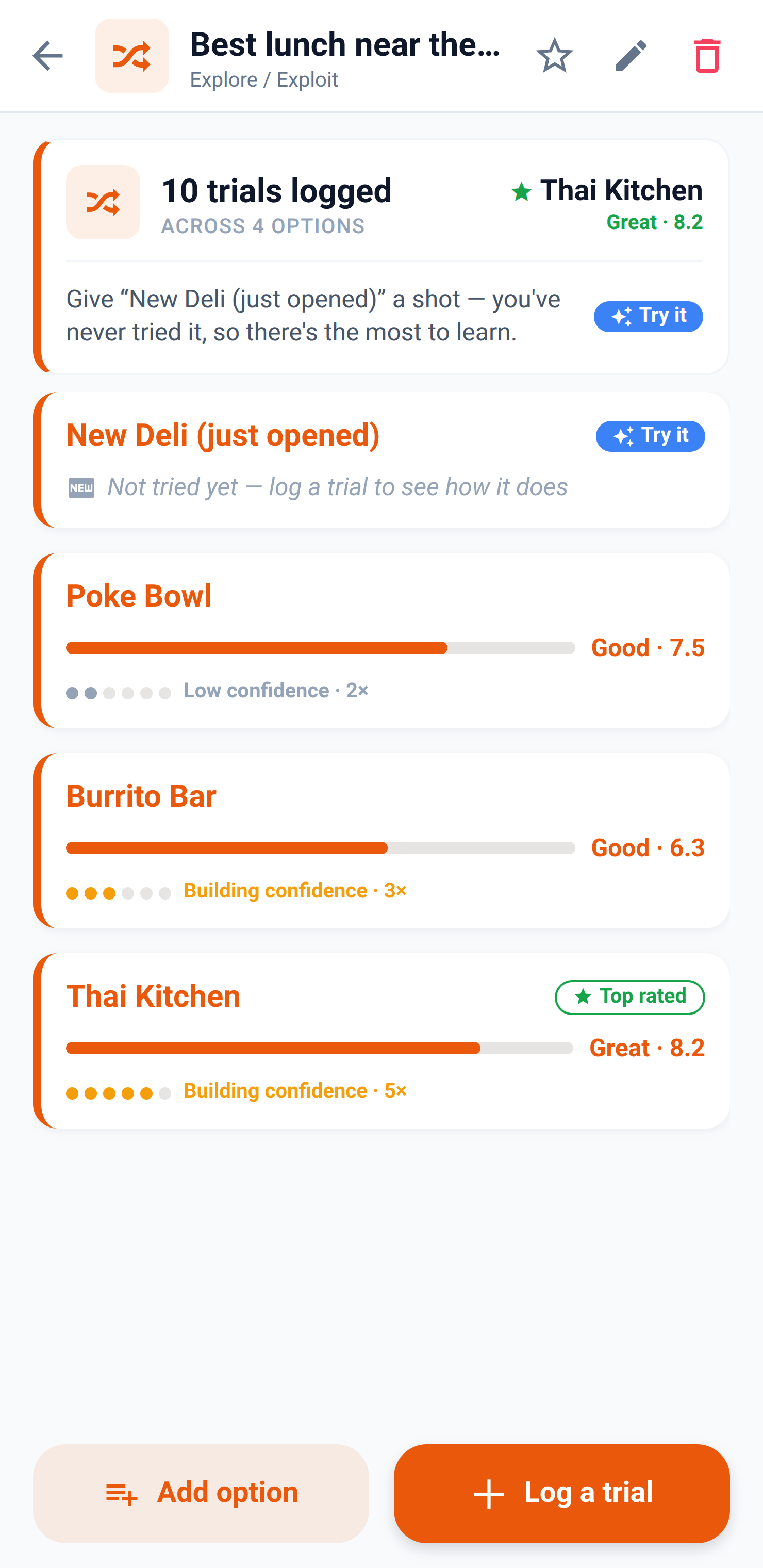The height and width of the screenshot is (1568, 763).
Task: Open the Burrito Bar option card
Action: [x=381, y=840]
